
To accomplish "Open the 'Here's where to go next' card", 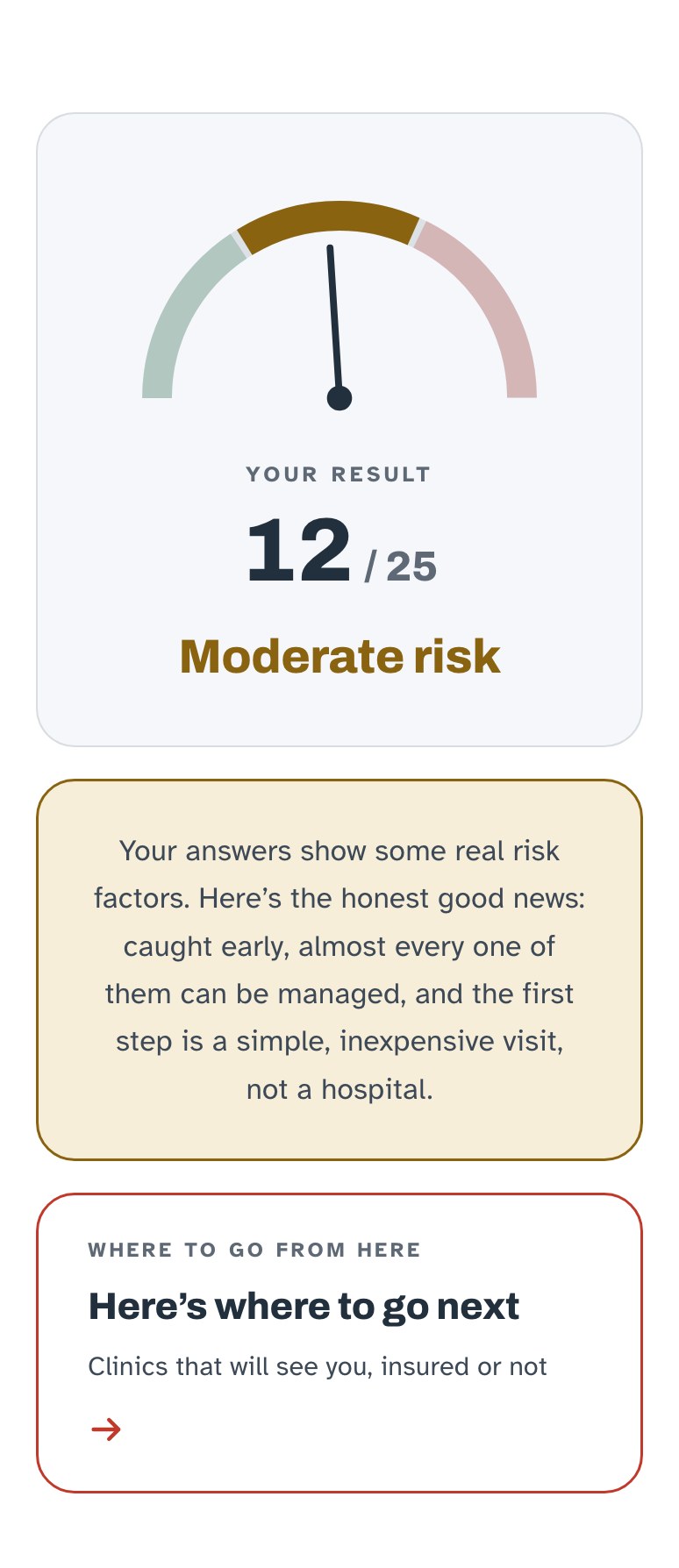I will (339, 1343).
